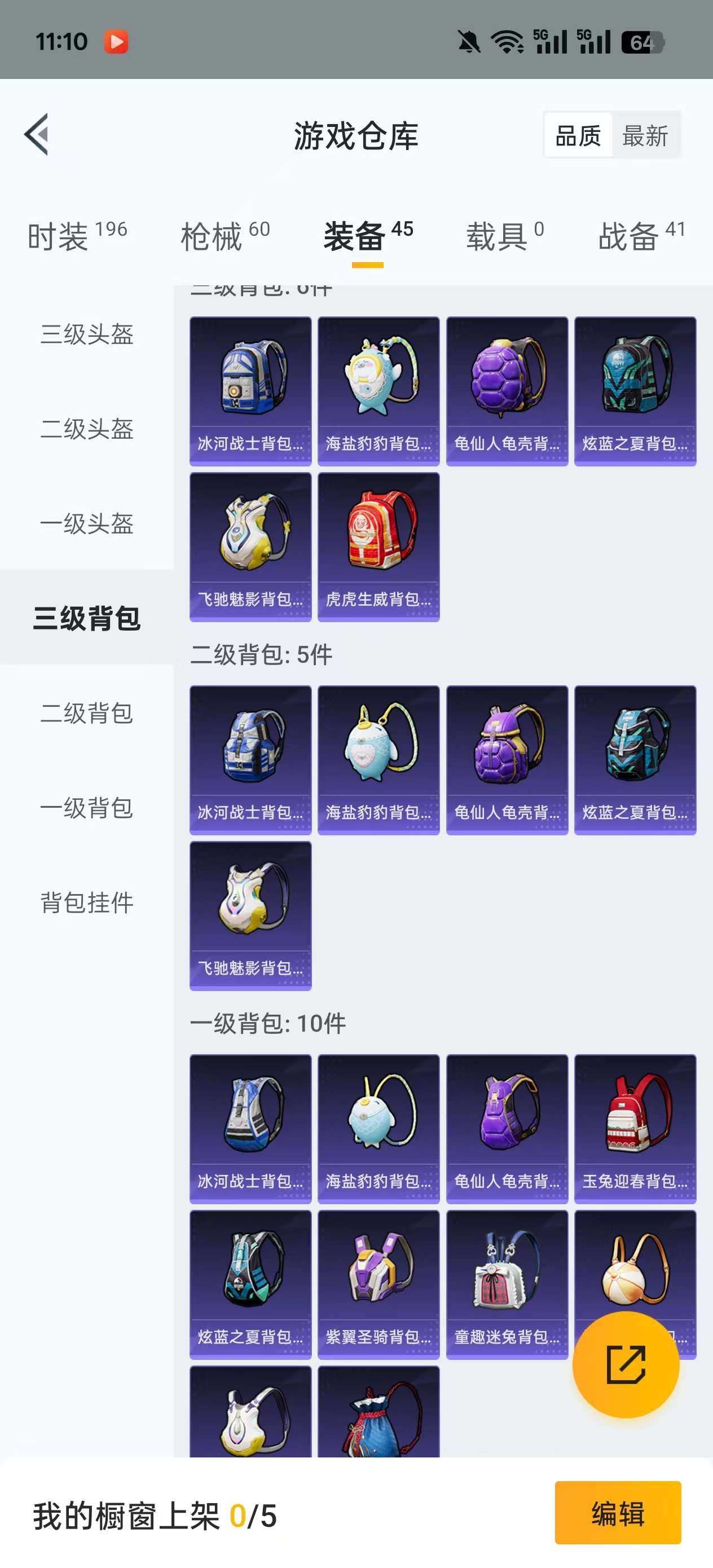713x1568 pixels.
Task: Open 飞驰魅影背包 under 二级背包
Action: (251, 915)
